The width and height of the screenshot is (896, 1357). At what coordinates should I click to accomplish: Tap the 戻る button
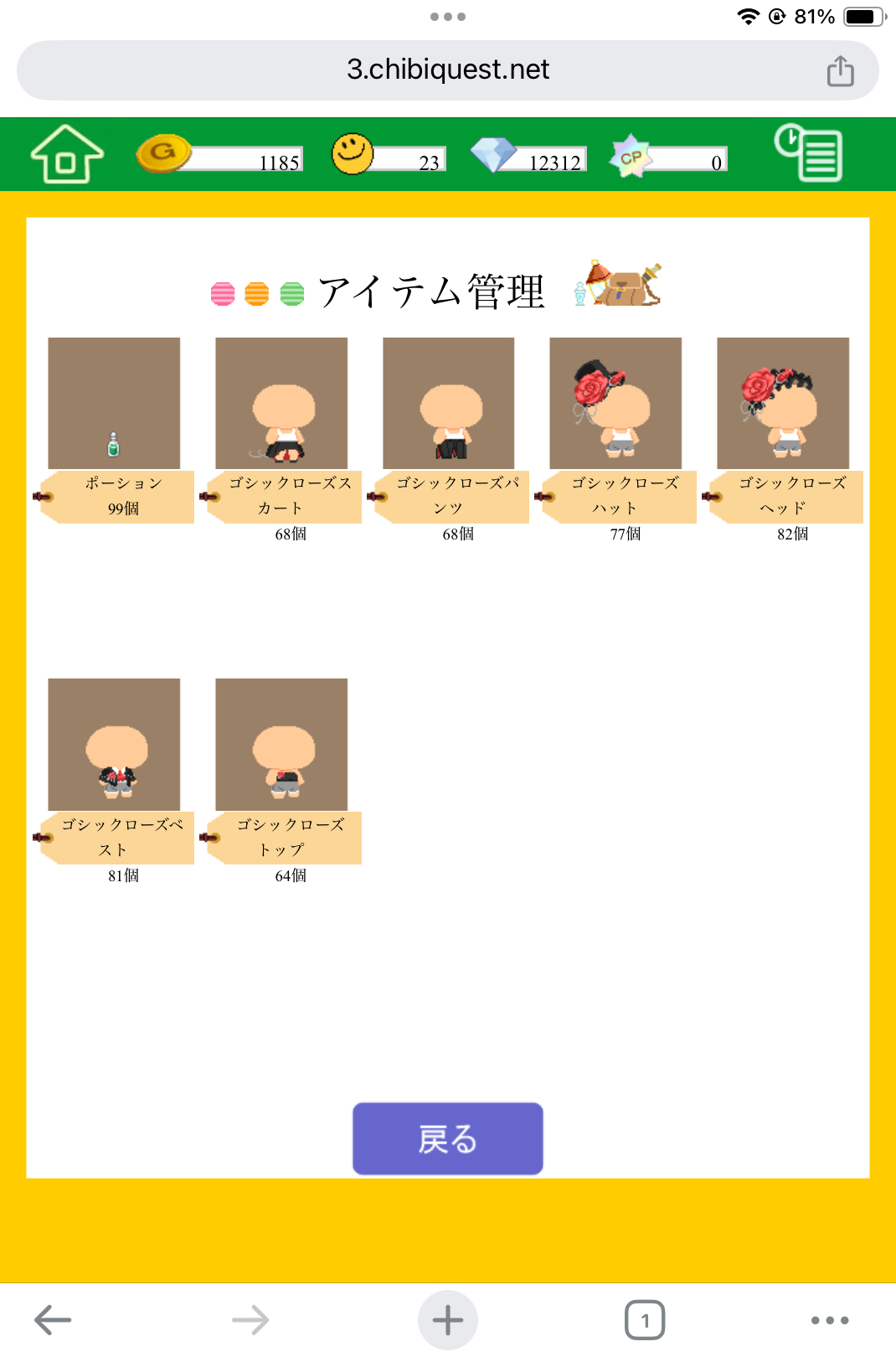point(447,1138)
